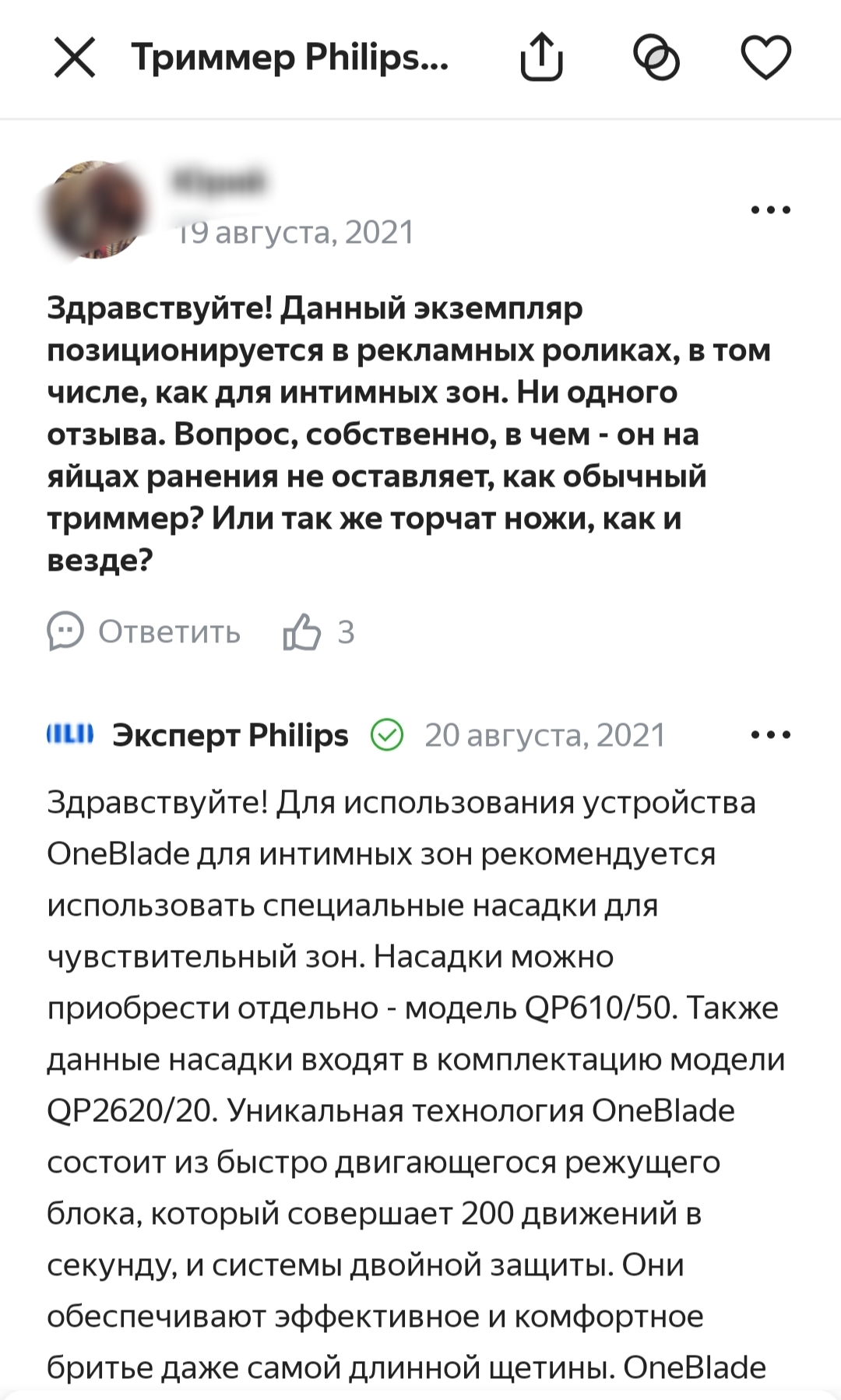Screen dimensions: 841x1400
Task: Like the question with 3 thumbs up
Action: click(303, 631)
